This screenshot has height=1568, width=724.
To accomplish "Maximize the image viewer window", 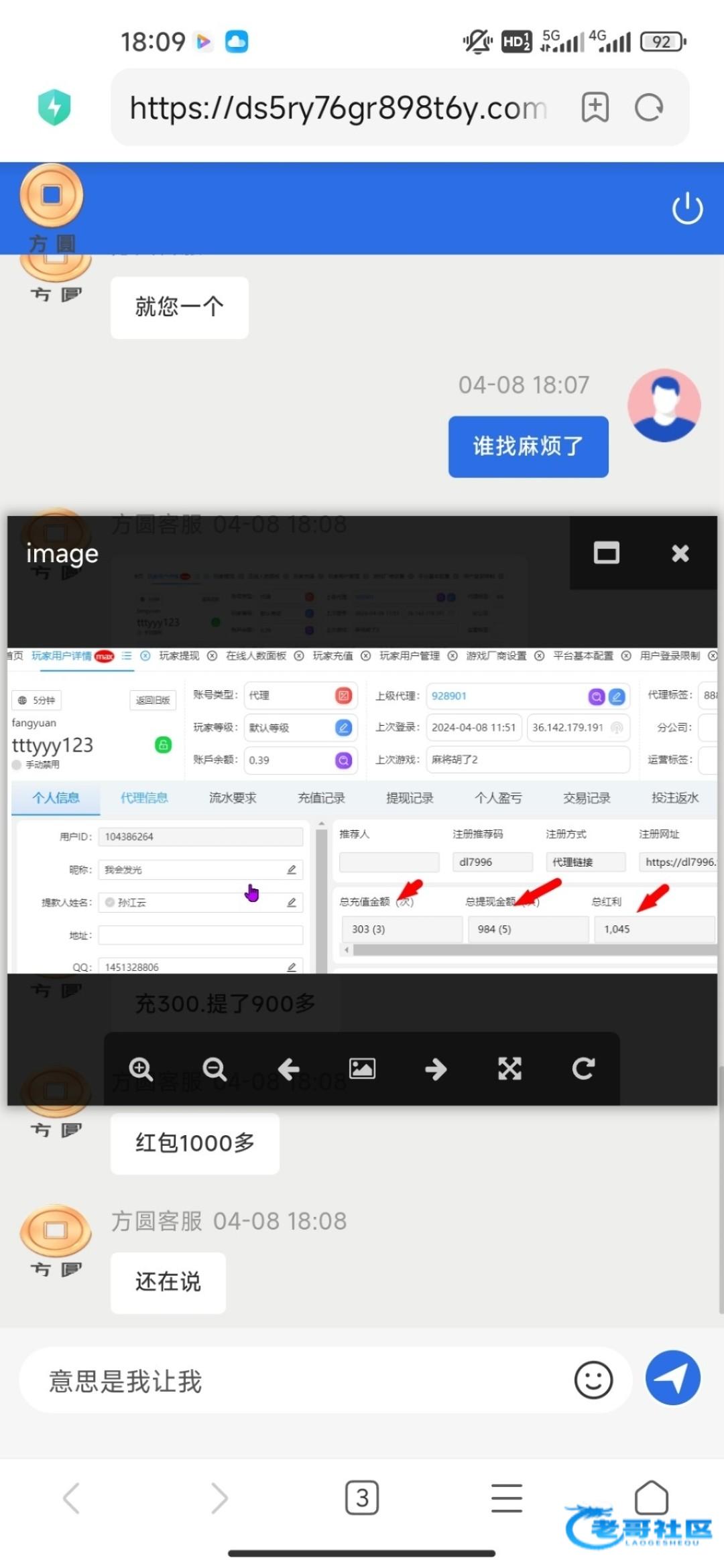I will [606, 553].
